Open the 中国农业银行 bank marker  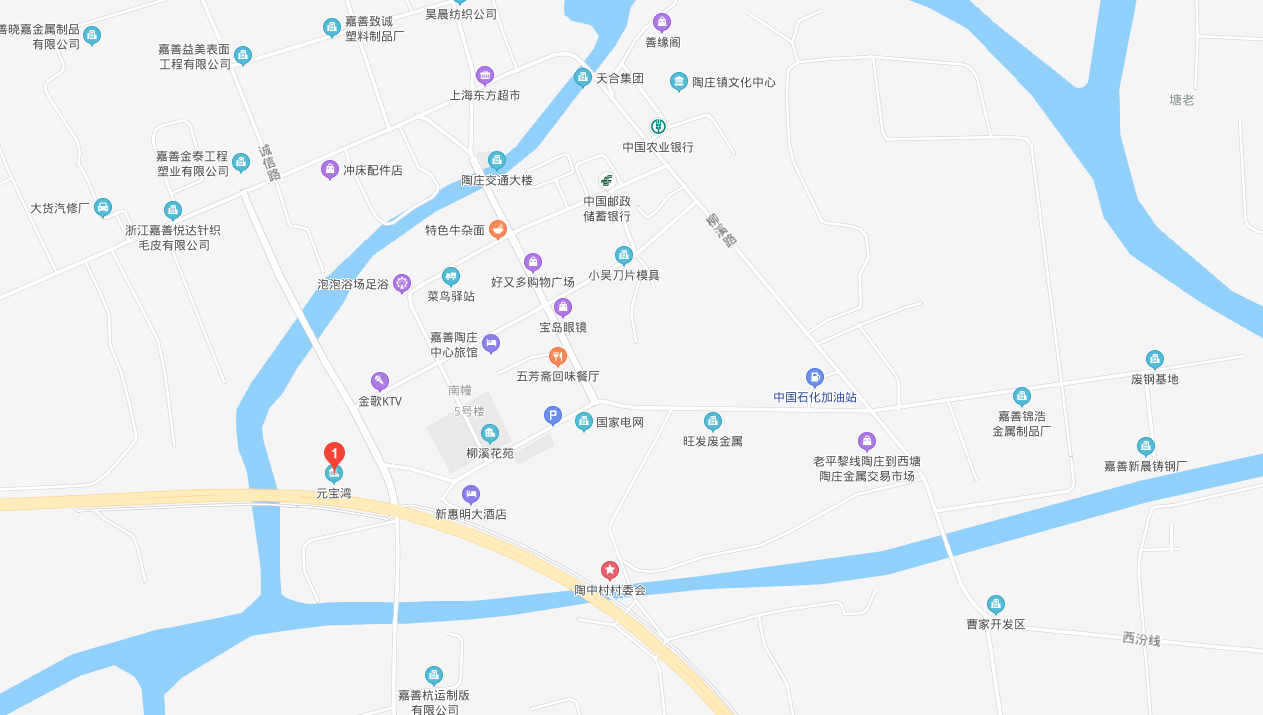coord(658,126)
